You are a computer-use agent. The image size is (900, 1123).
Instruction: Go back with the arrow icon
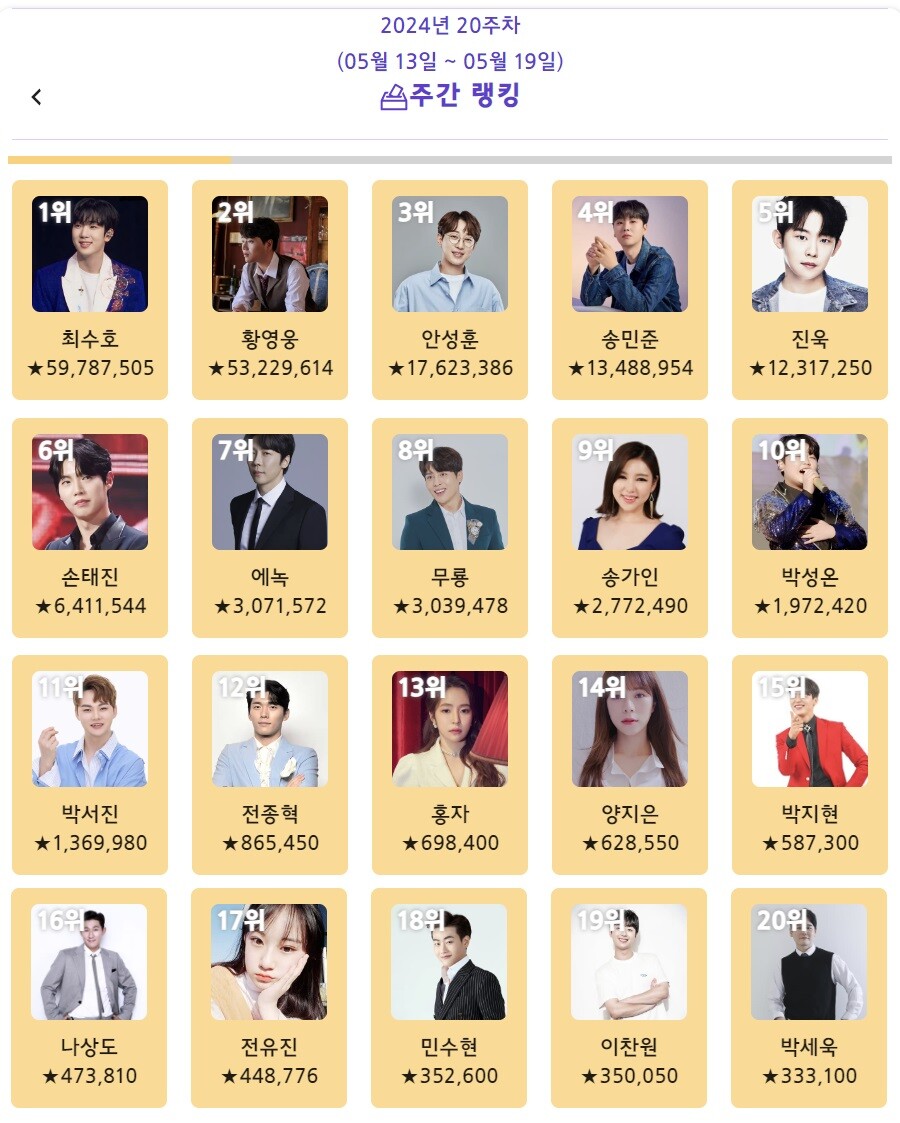(37, 97)
